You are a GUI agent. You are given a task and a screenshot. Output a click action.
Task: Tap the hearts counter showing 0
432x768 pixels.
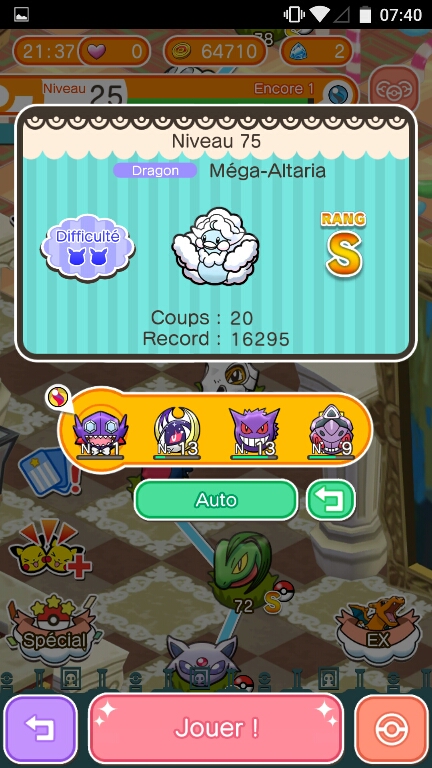(x=114, y=51)
